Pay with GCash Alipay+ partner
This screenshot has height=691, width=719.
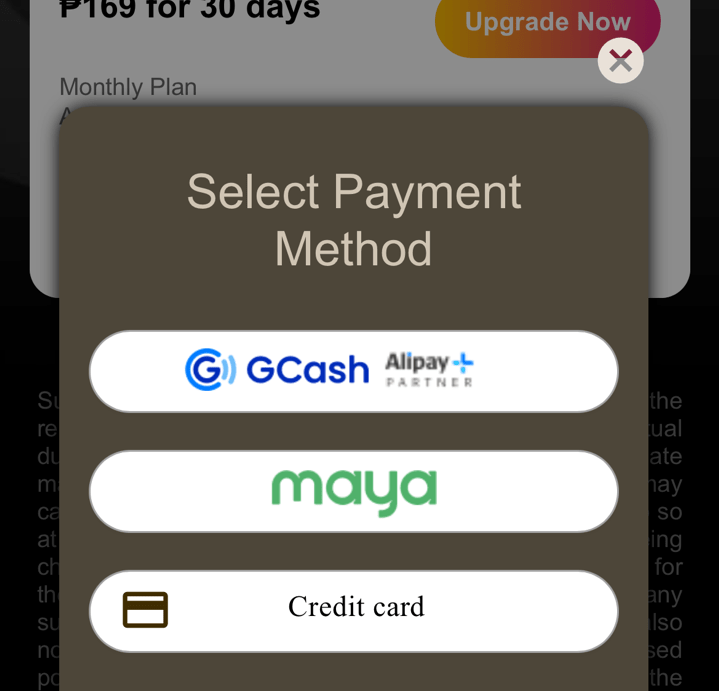coord(353,371)
